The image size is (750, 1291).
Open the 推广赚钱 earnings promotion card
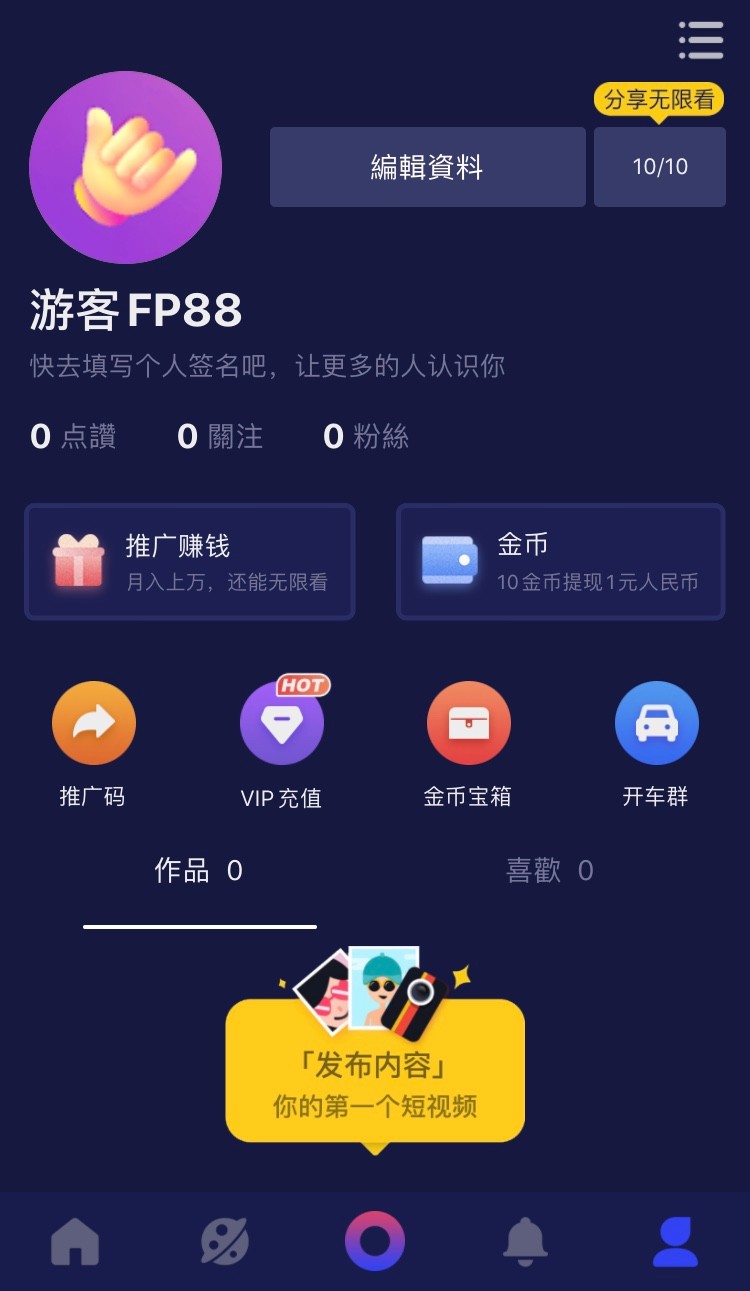[189, 561]
